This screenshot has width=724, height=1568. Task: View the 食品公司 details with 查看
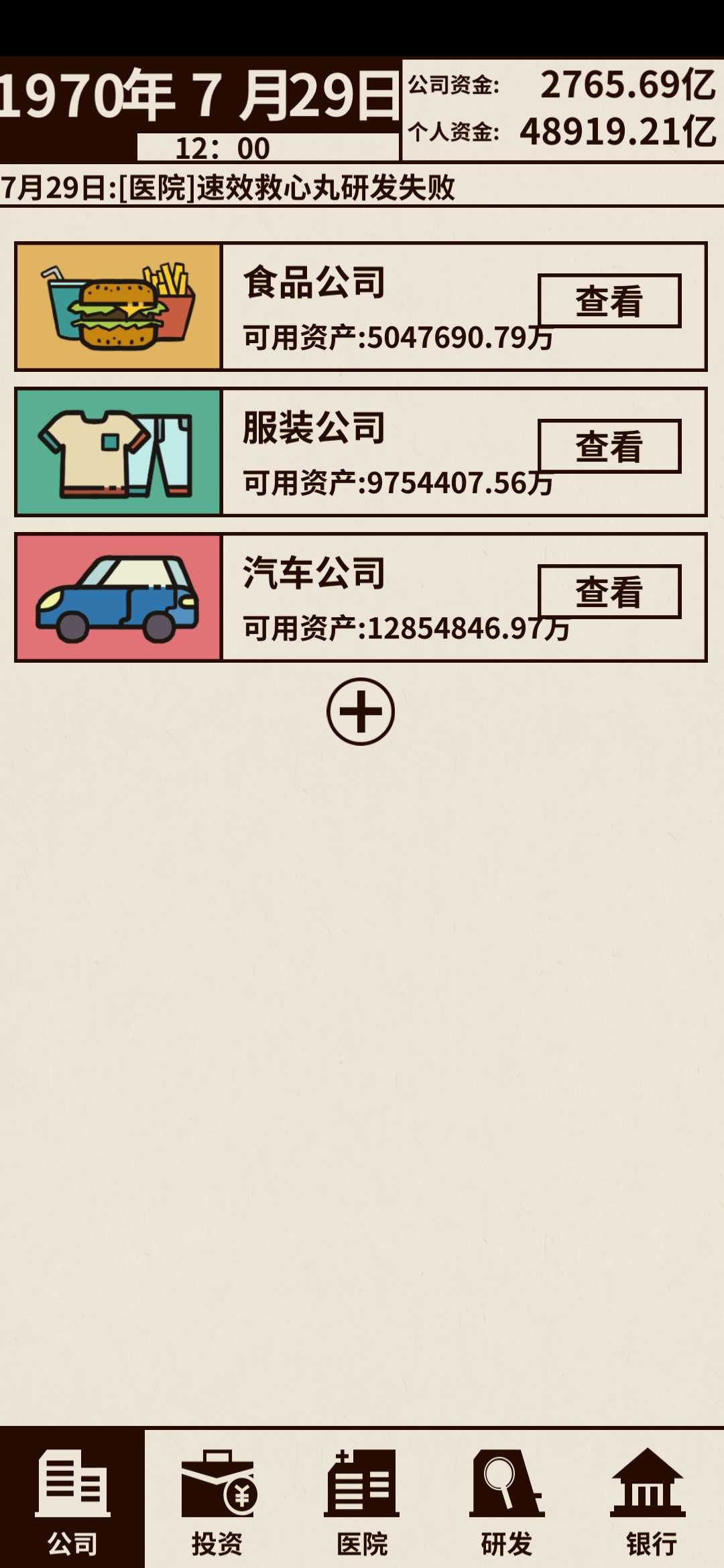tap(609, 301)
